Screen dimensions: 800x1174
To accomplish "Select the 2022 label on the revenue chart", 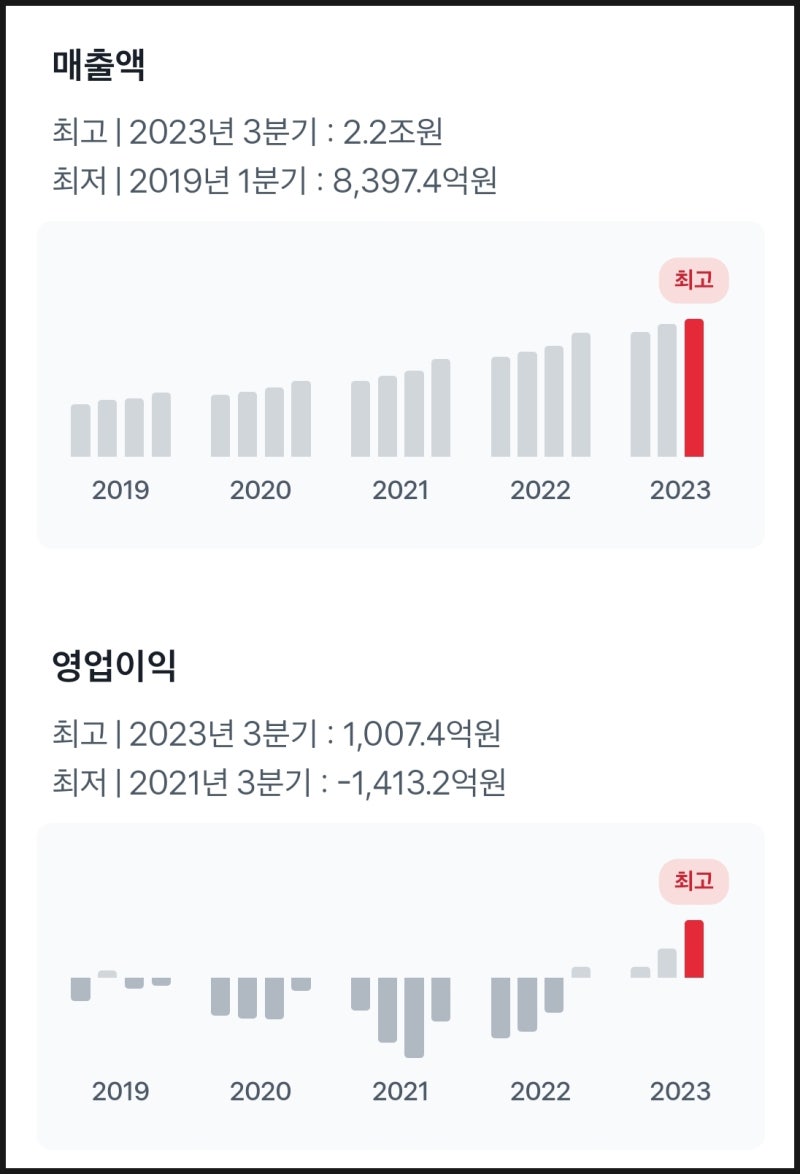I will click(542, 490).
